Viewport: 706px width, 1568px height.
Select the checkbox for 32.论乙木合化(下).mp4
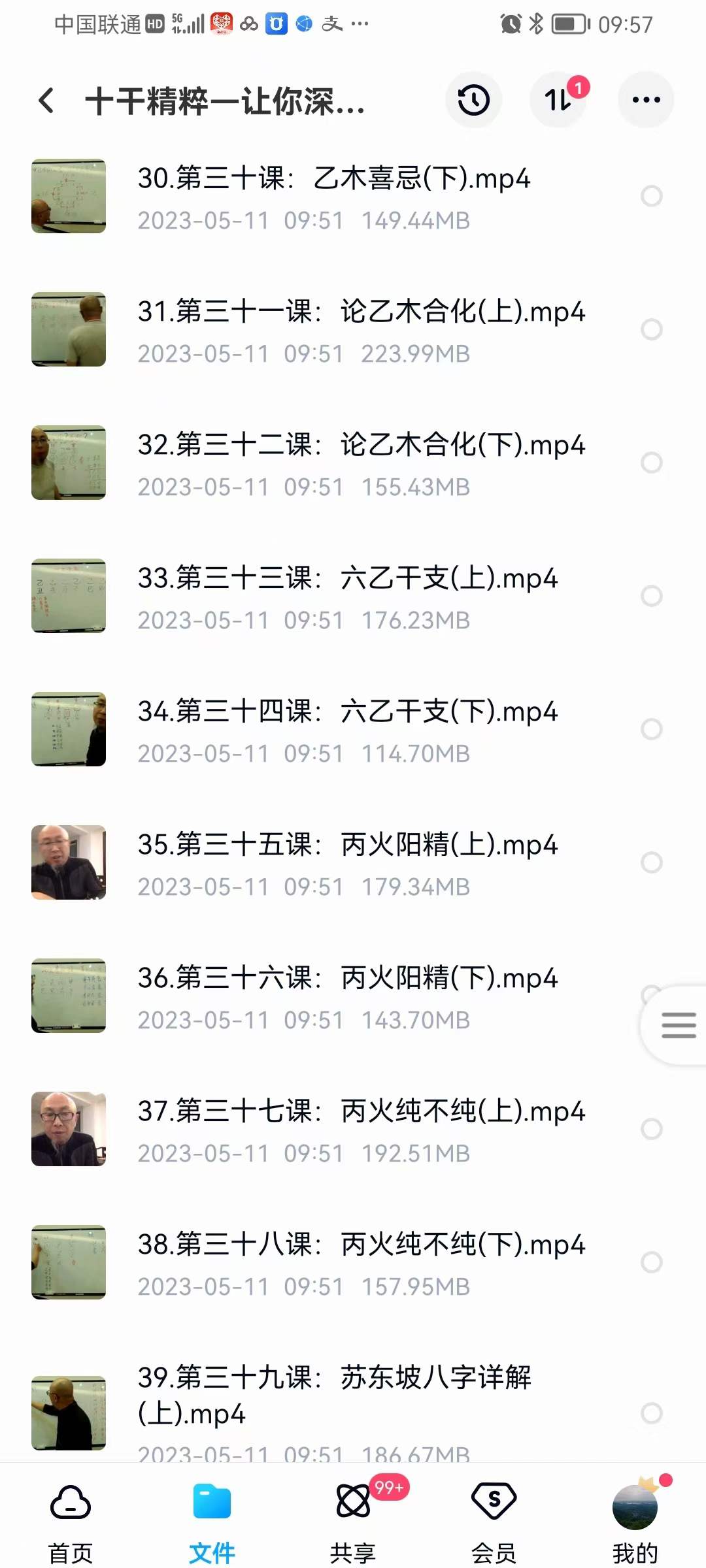(x=652, y=463)
